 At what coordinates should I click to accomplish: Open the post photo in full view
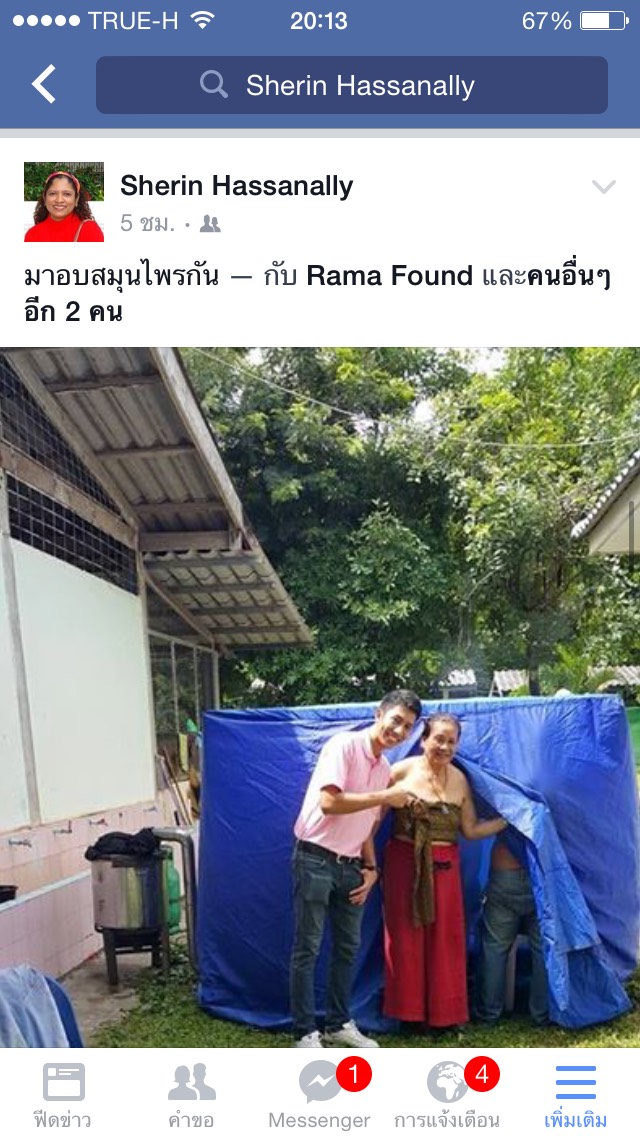[x=320, y=697]
